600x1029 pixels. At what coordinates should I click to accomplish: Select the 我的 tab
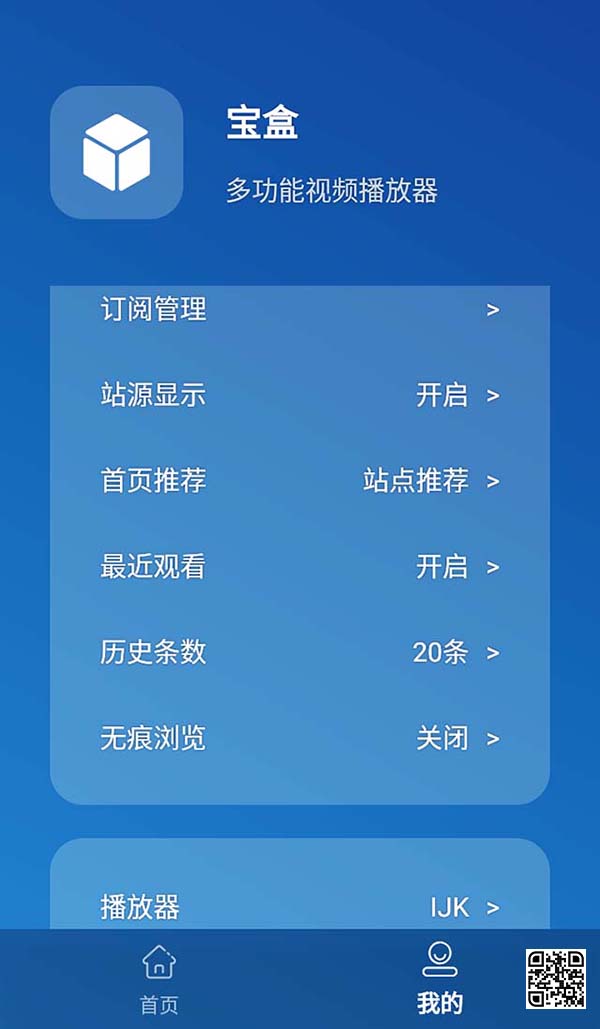pos(439,978)
